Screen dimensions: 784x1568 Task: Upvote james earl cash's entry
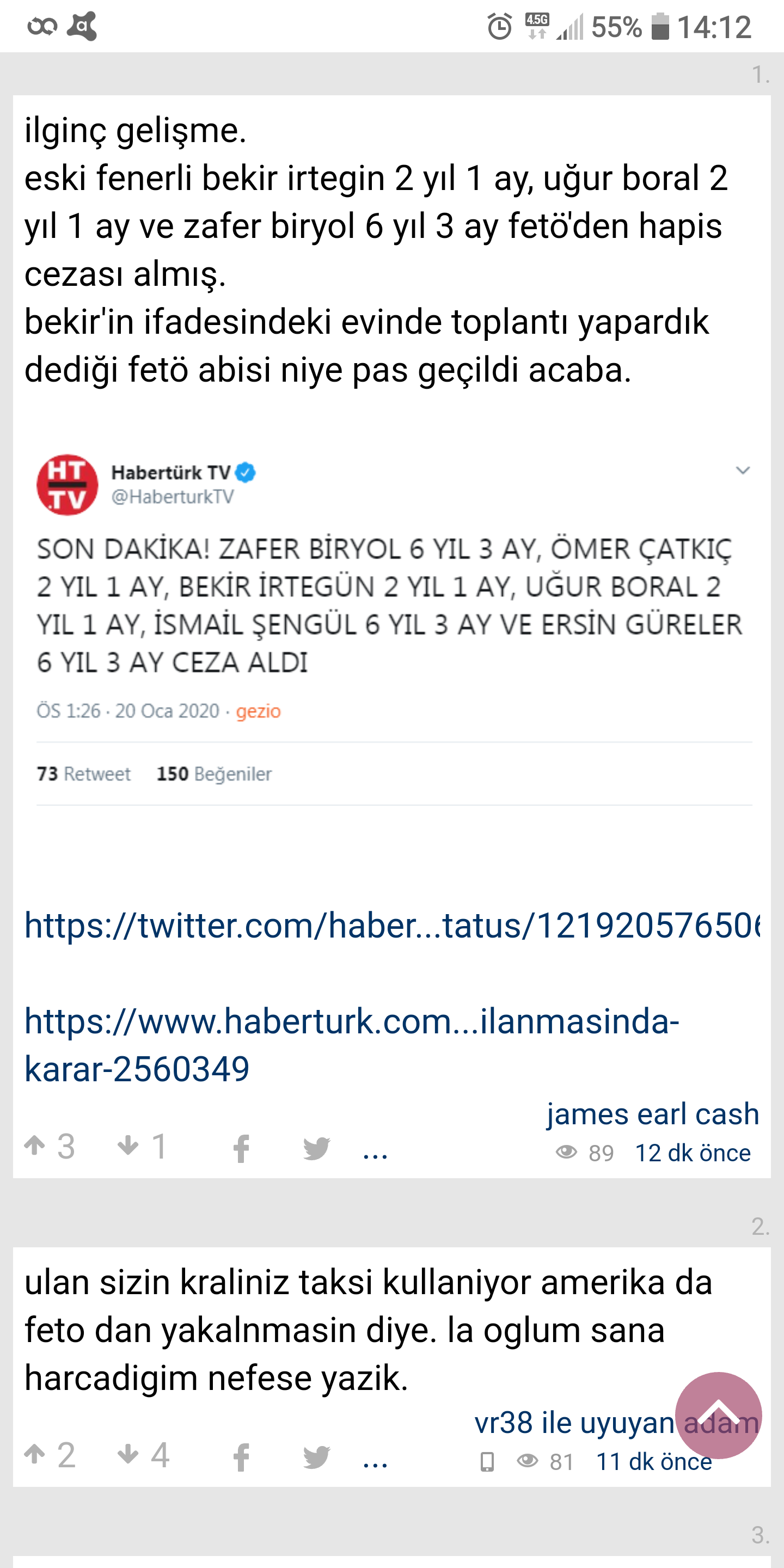(35, 1146)
